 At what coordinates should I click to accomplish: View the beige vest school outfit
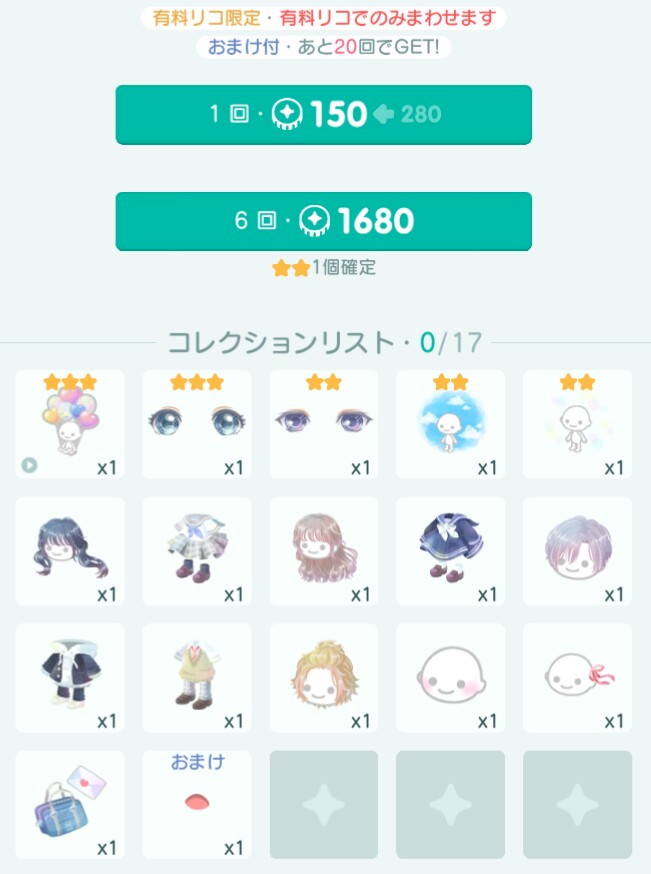click(196, 678)
